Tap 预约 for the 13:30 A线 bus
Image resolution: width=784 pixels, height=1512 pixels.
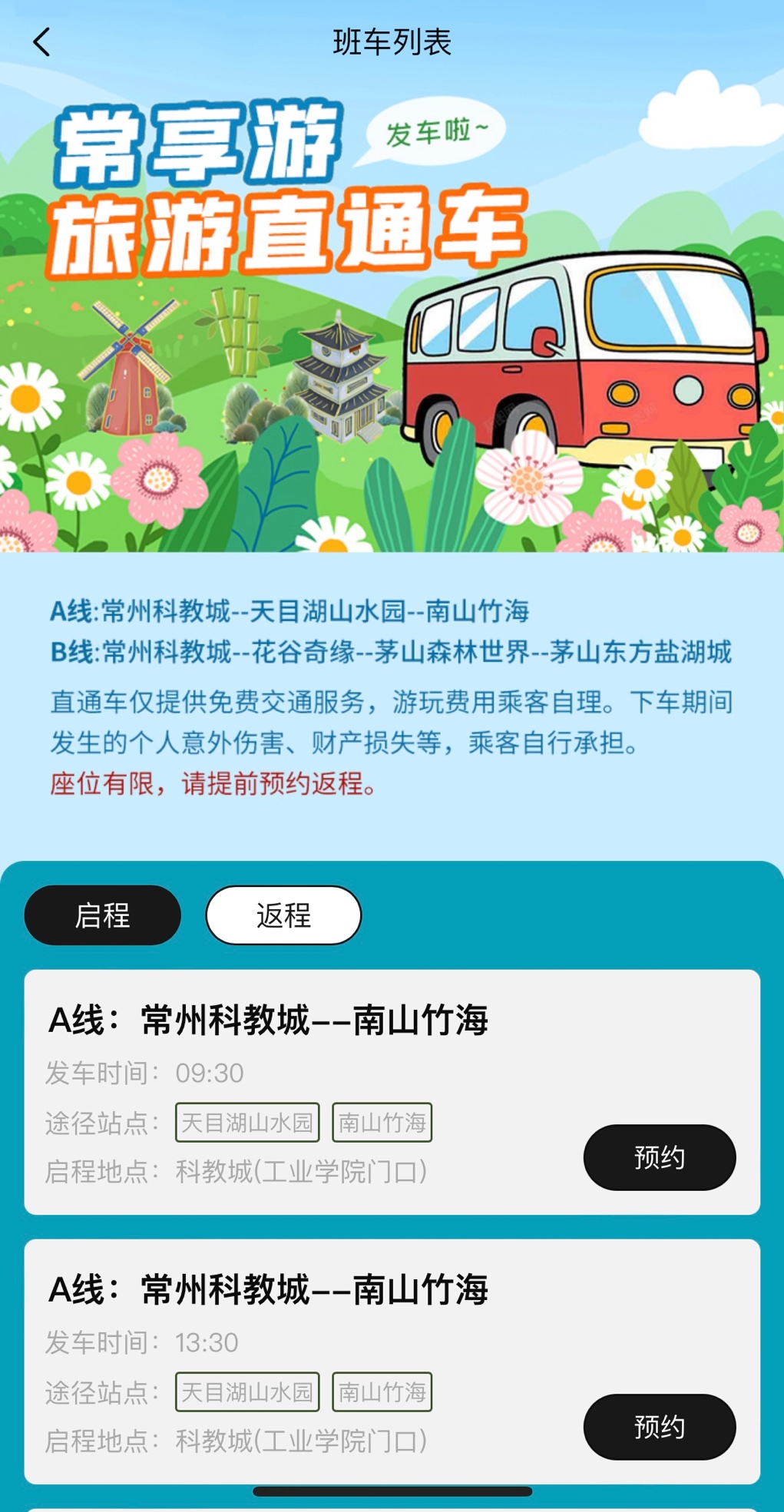coord(659,1427)
